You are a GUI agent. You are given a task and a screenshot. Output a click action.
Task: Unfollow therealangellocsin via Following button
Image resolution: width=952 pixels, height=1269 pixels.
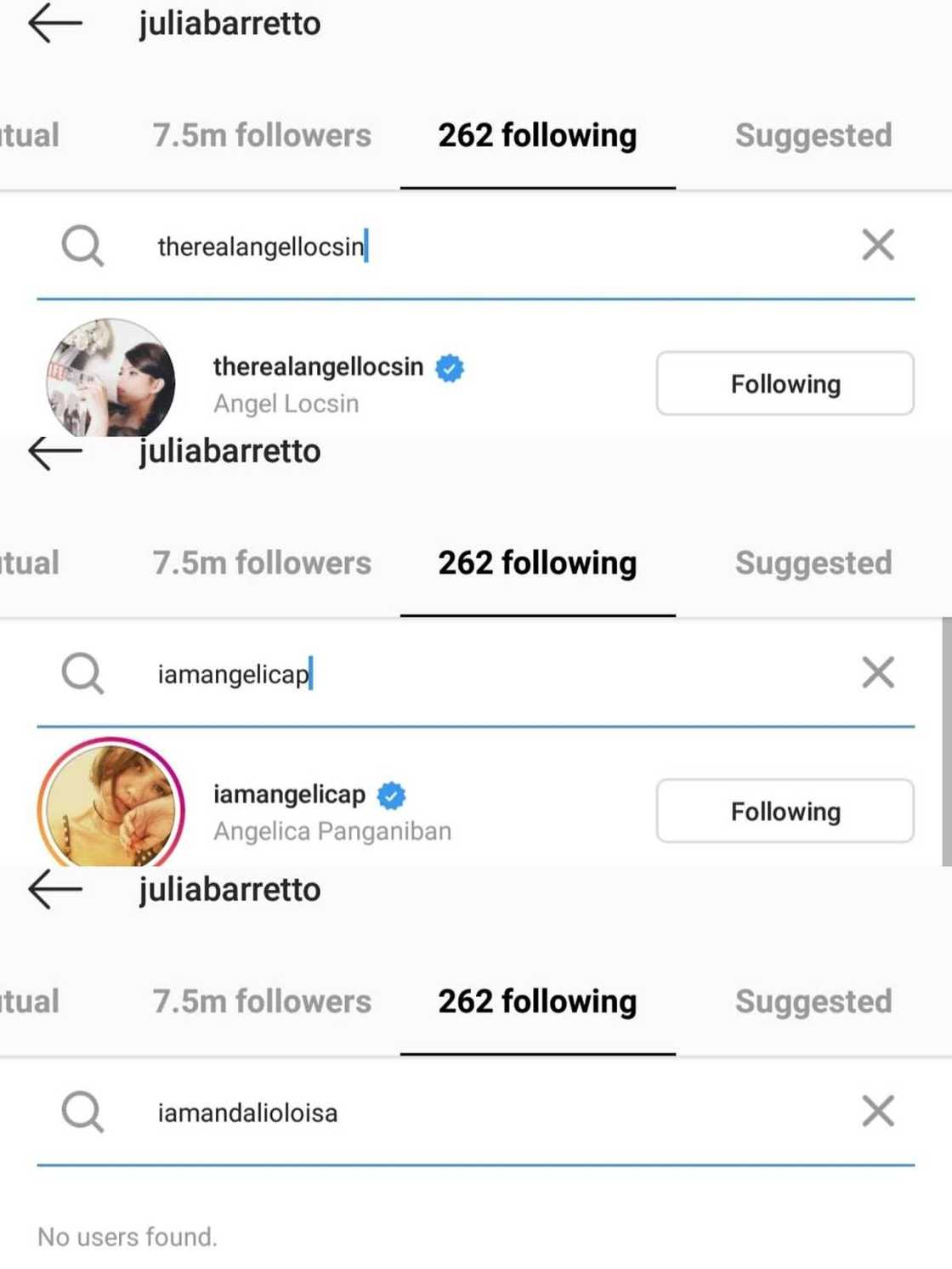(x=784, y=383)
